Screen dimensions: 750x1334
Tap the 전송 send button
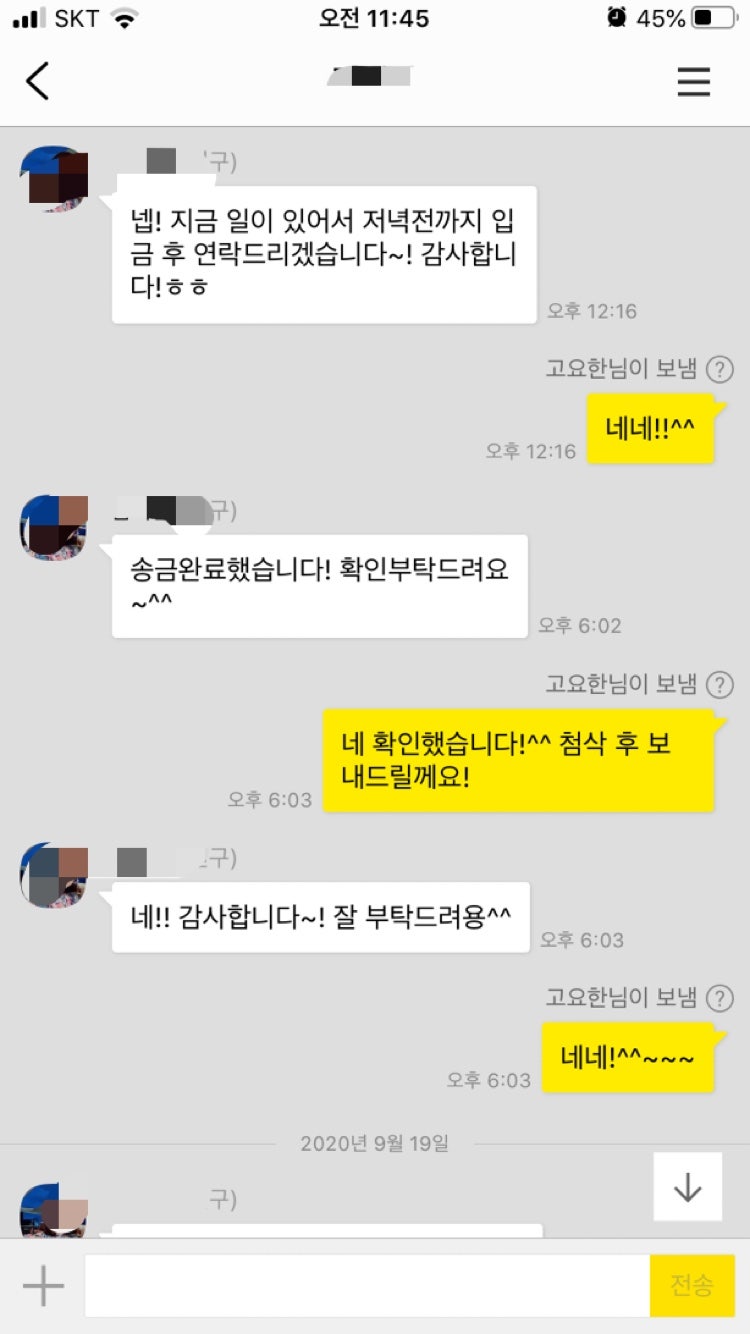[692, 1286]
